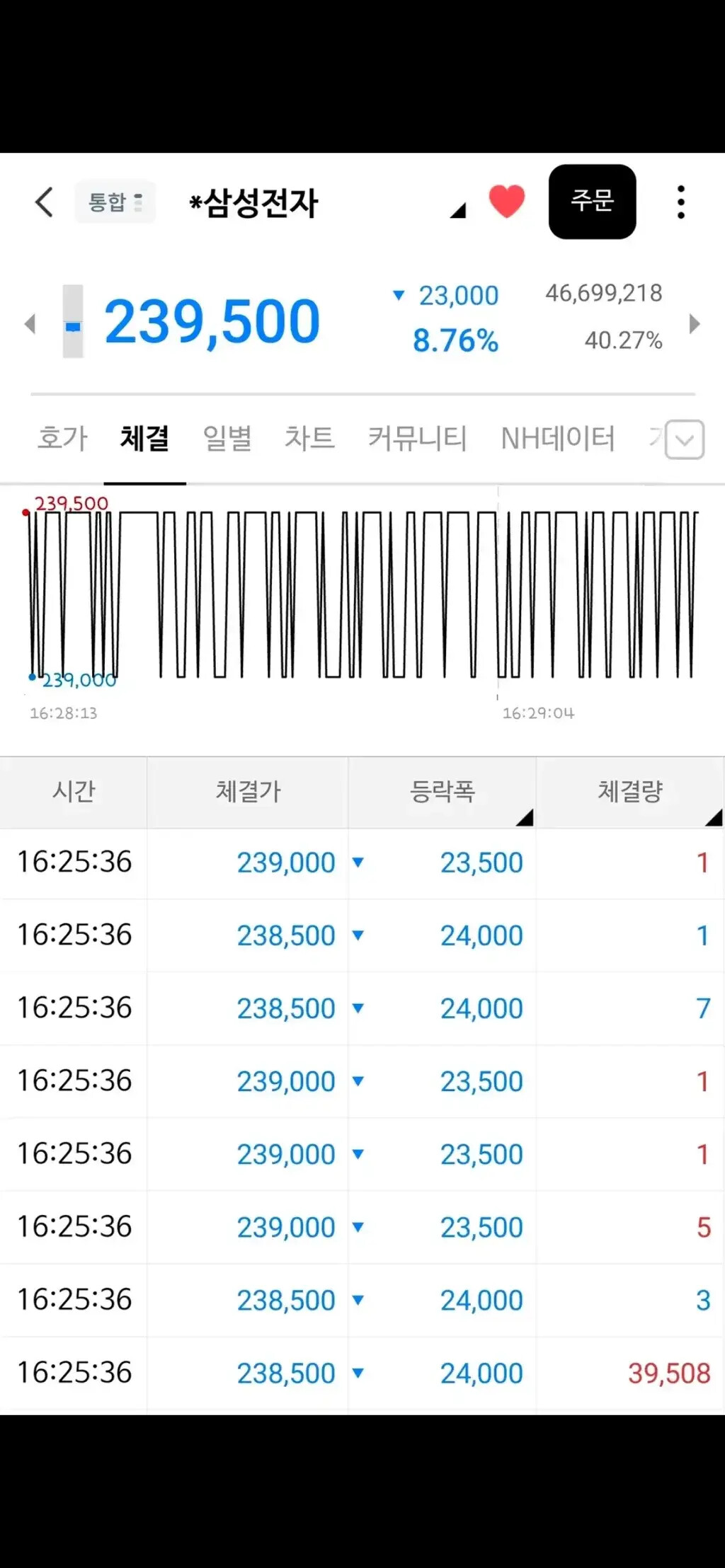Switch to the 일별 tab
Screen dimensions: 725x1568
[227, 438]
